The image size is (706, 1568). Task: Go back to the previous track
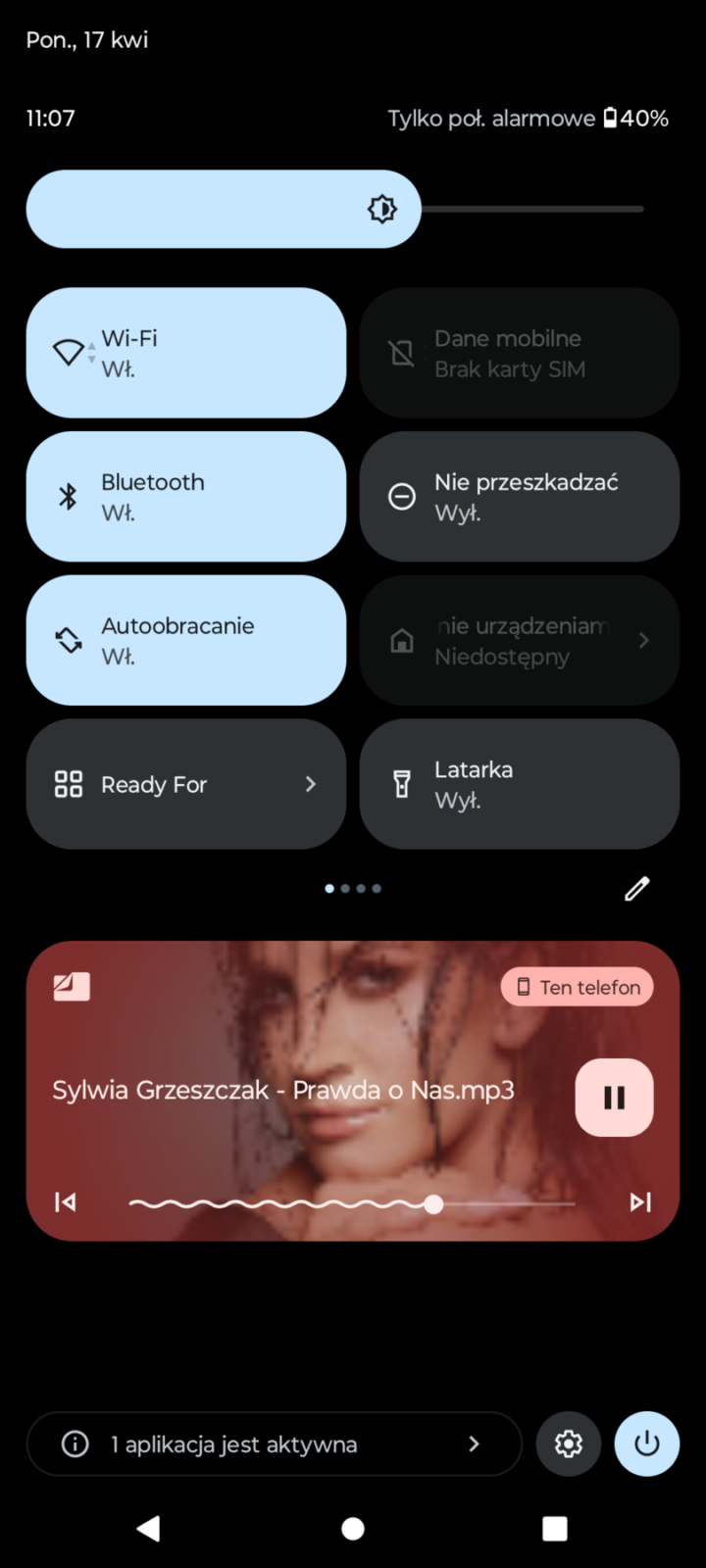(66, 1202)
